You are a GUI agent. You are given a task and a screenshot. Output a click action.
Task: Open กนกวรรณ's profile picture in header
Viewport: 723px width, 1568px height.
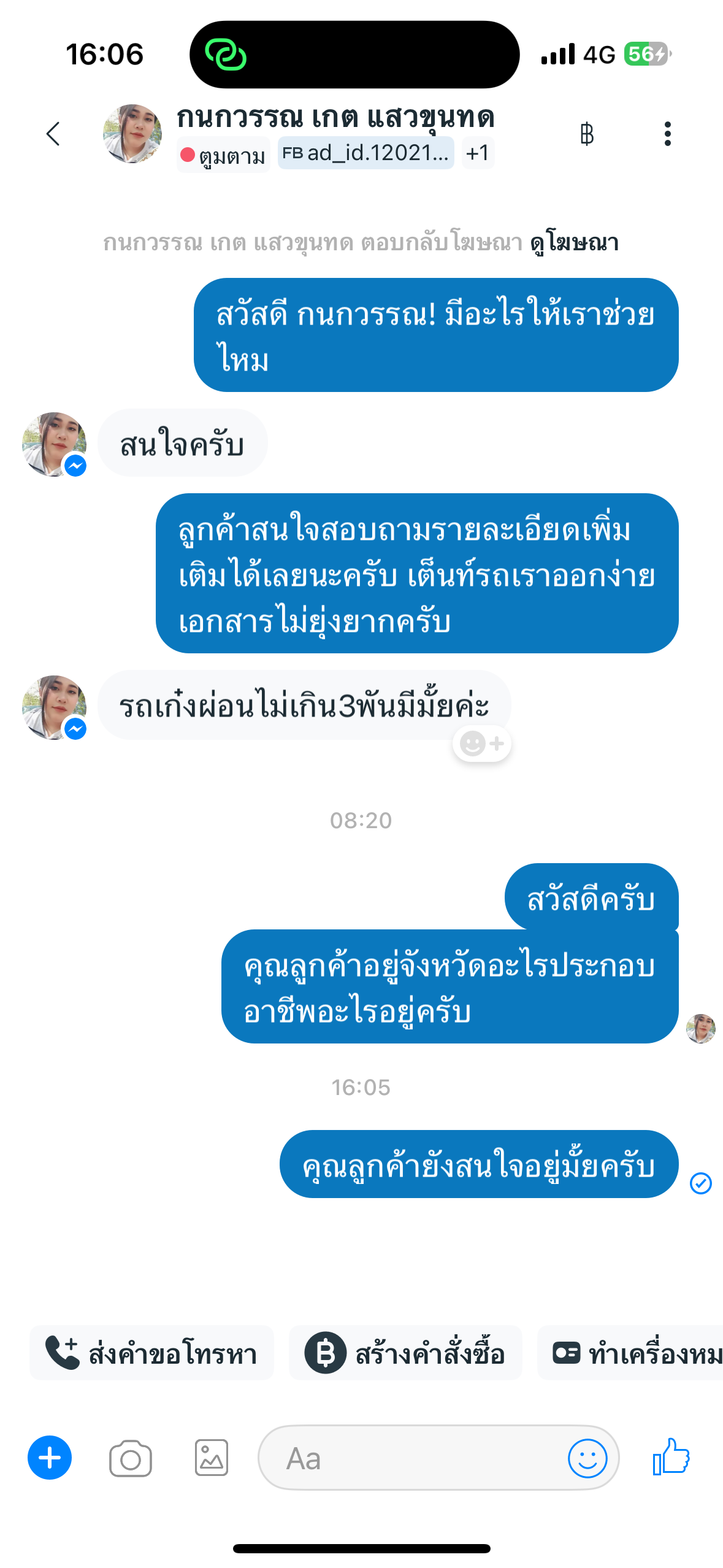(x=132, y=134)
